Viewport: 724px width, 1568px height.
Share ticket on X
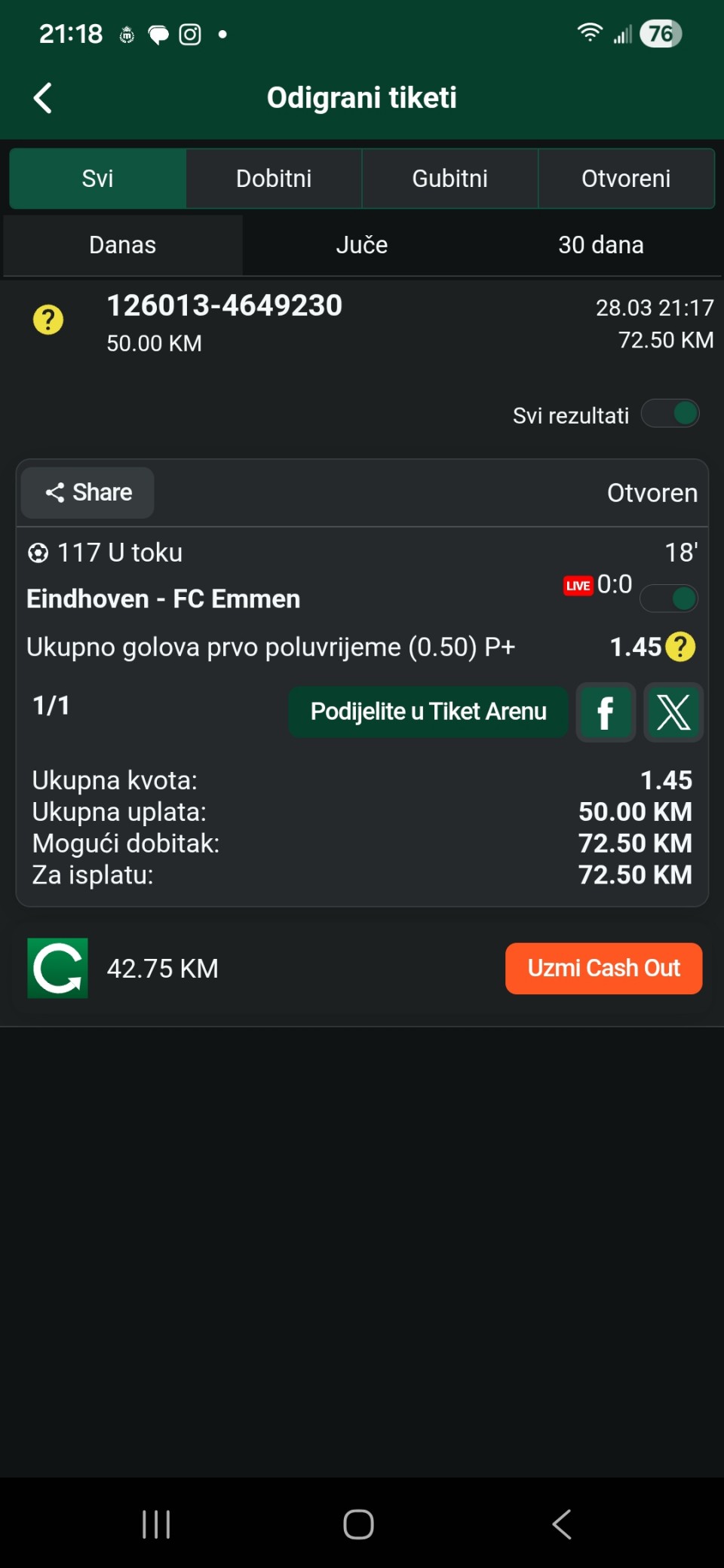click(673, 712)
